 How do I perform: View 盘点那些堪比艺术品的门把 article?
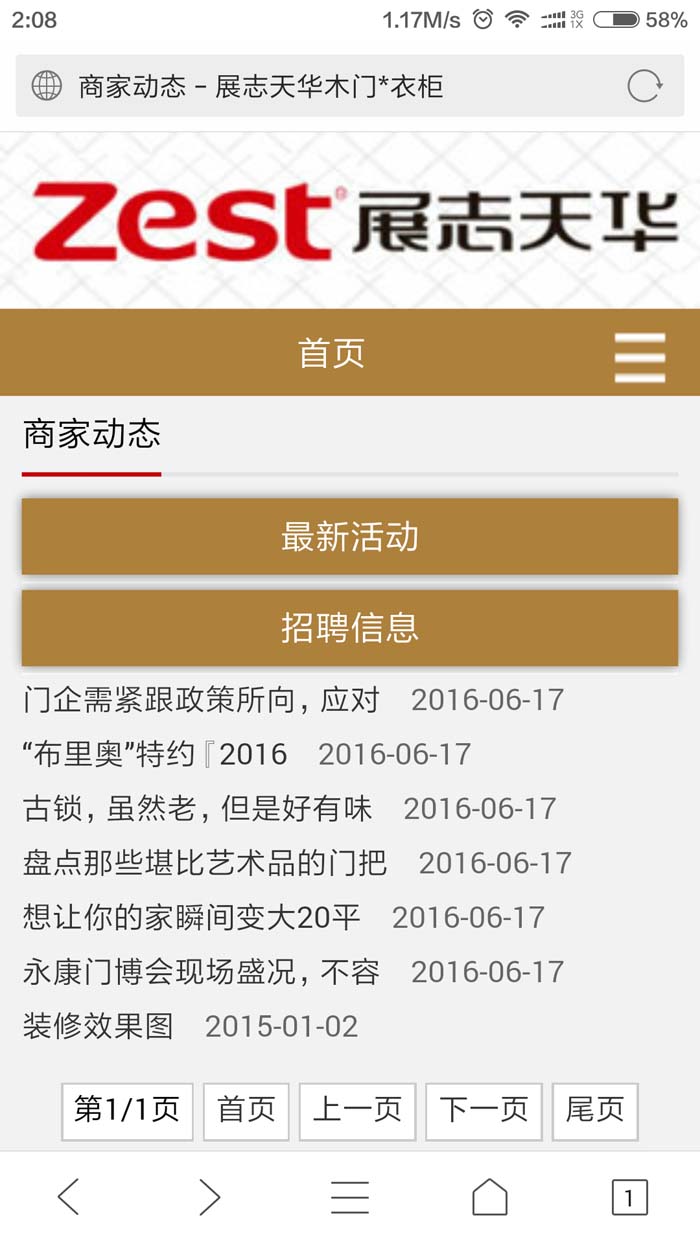coord(204,863)
